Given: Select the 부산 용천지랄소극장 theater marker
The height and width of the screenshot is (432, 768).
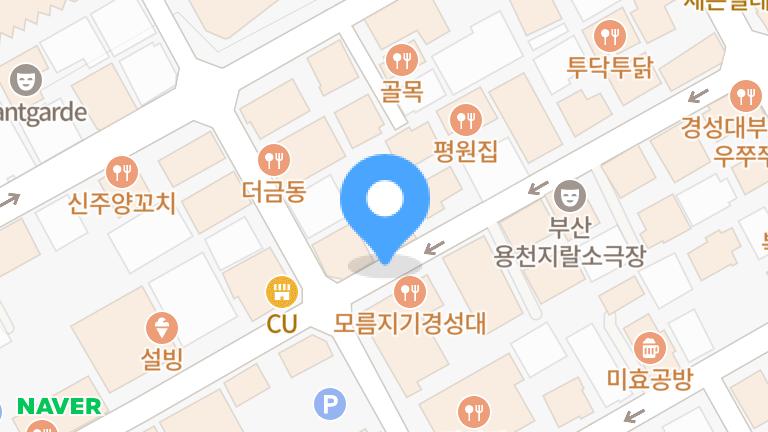Looking at the screenshot, I should coord(570,196).
